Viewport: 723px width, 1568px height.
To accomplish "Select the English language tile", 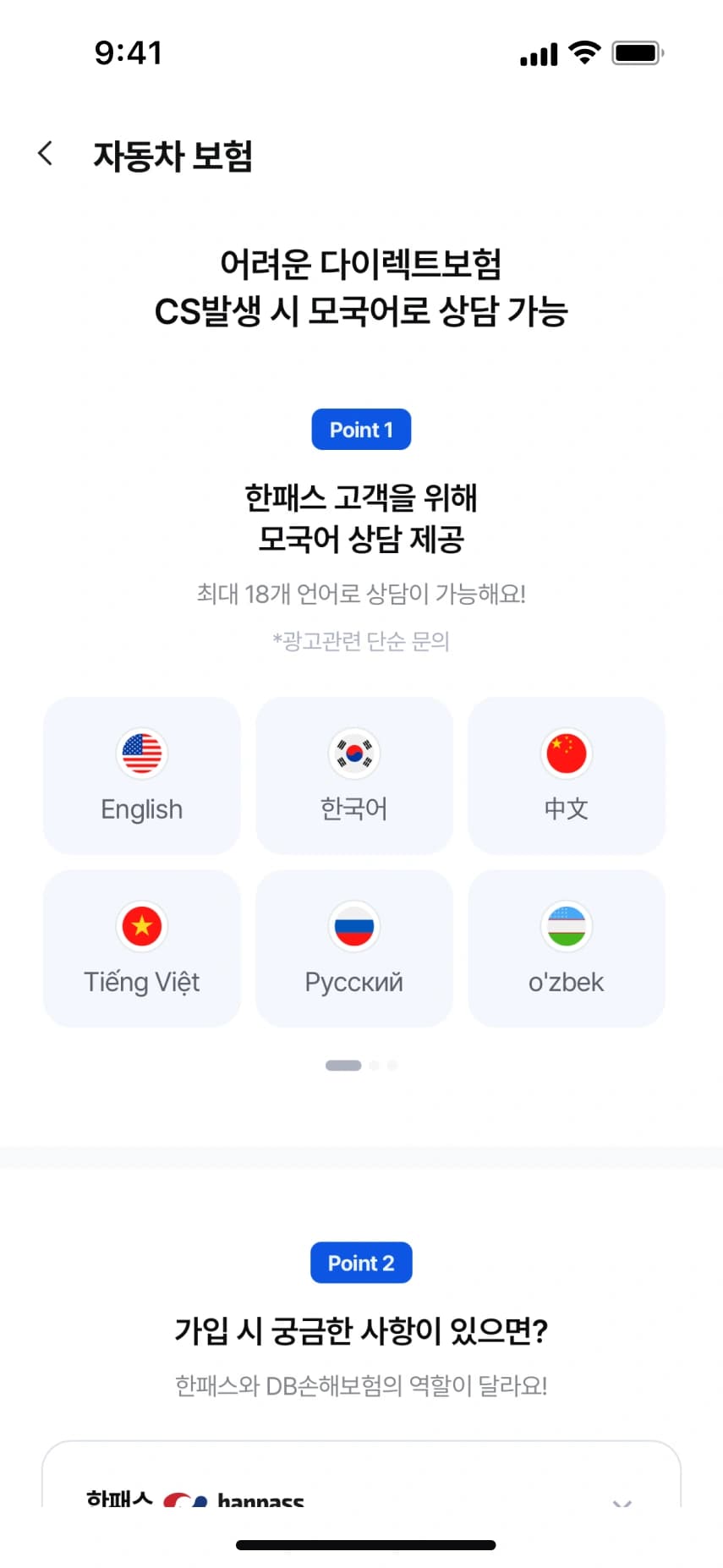I will 142,776.
